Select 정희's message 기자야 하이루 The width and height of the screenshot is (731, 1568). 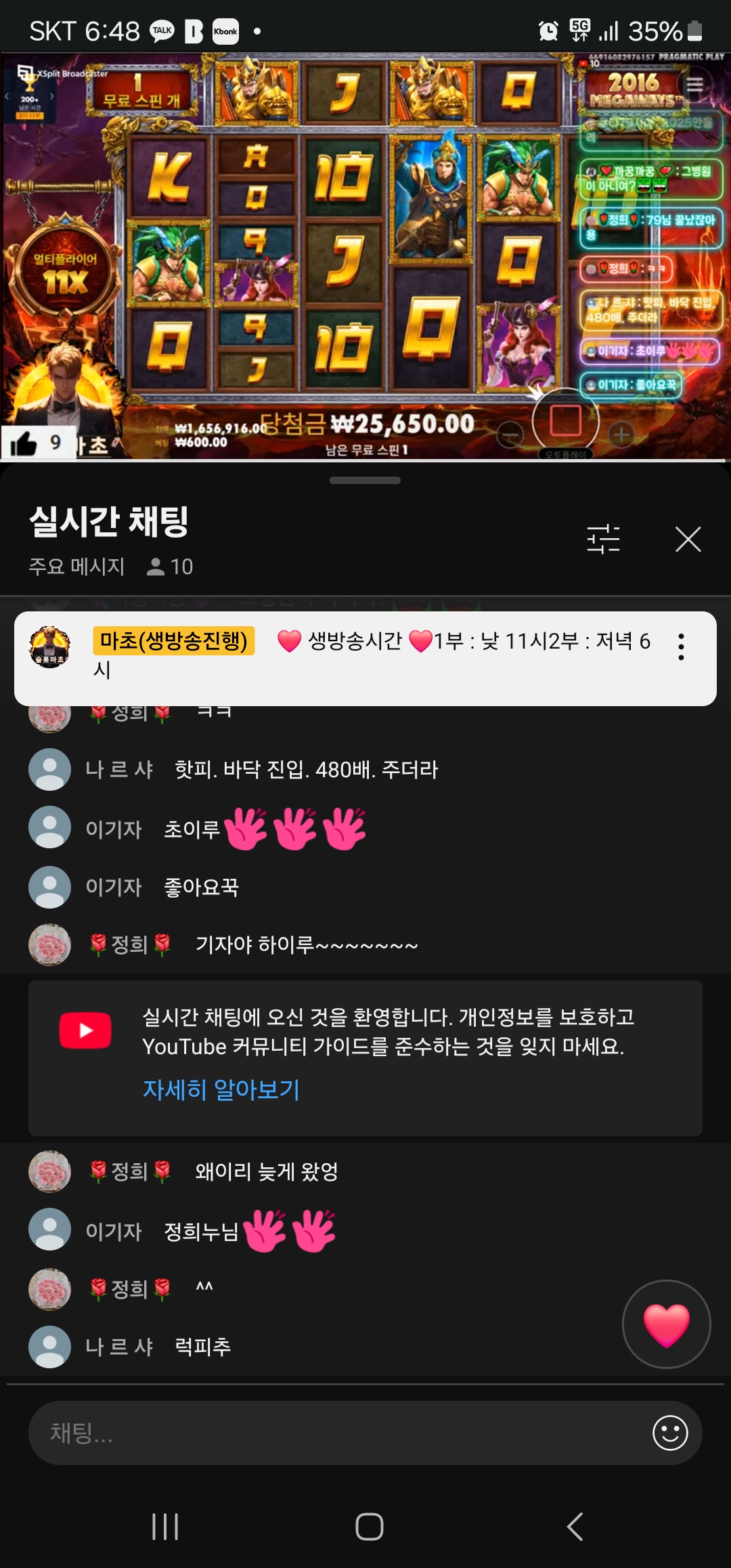(306, 944)
